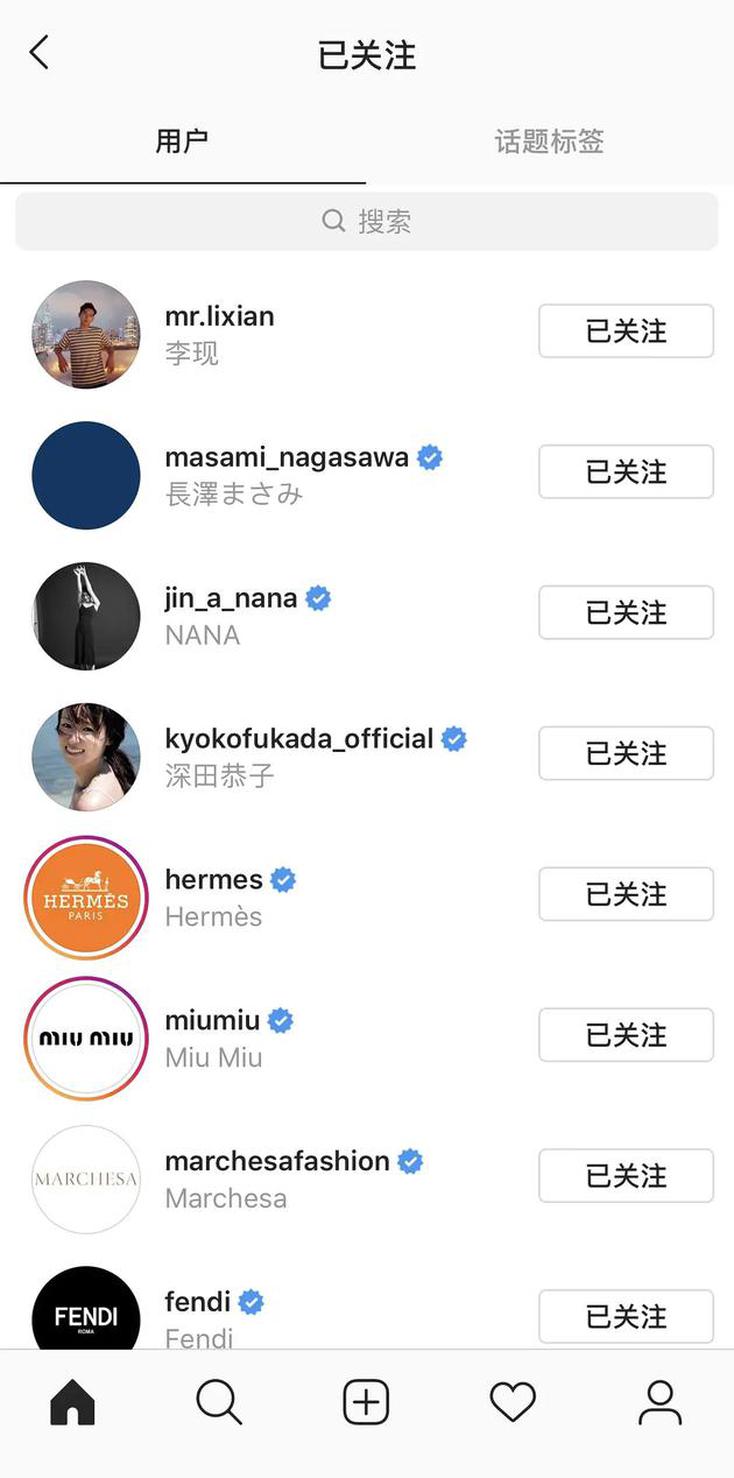Tap 已关注 beside marchesafashion

click(x=626, y=1176)
